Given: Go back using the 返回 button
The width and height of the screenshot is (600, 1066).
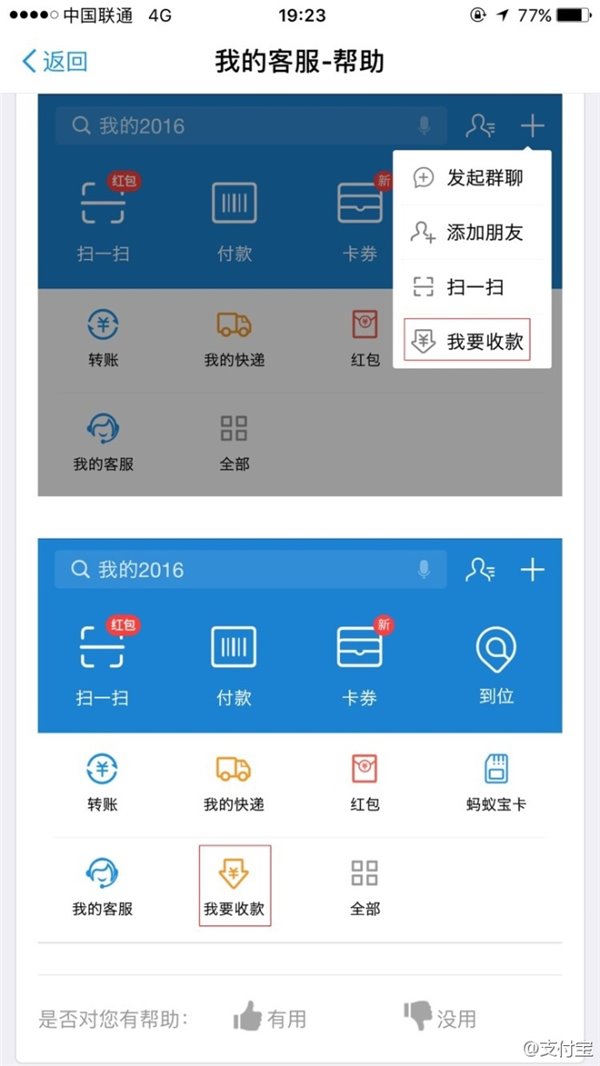Looking at the screenshot, I should pyautogui.click(x=55, y=61).
